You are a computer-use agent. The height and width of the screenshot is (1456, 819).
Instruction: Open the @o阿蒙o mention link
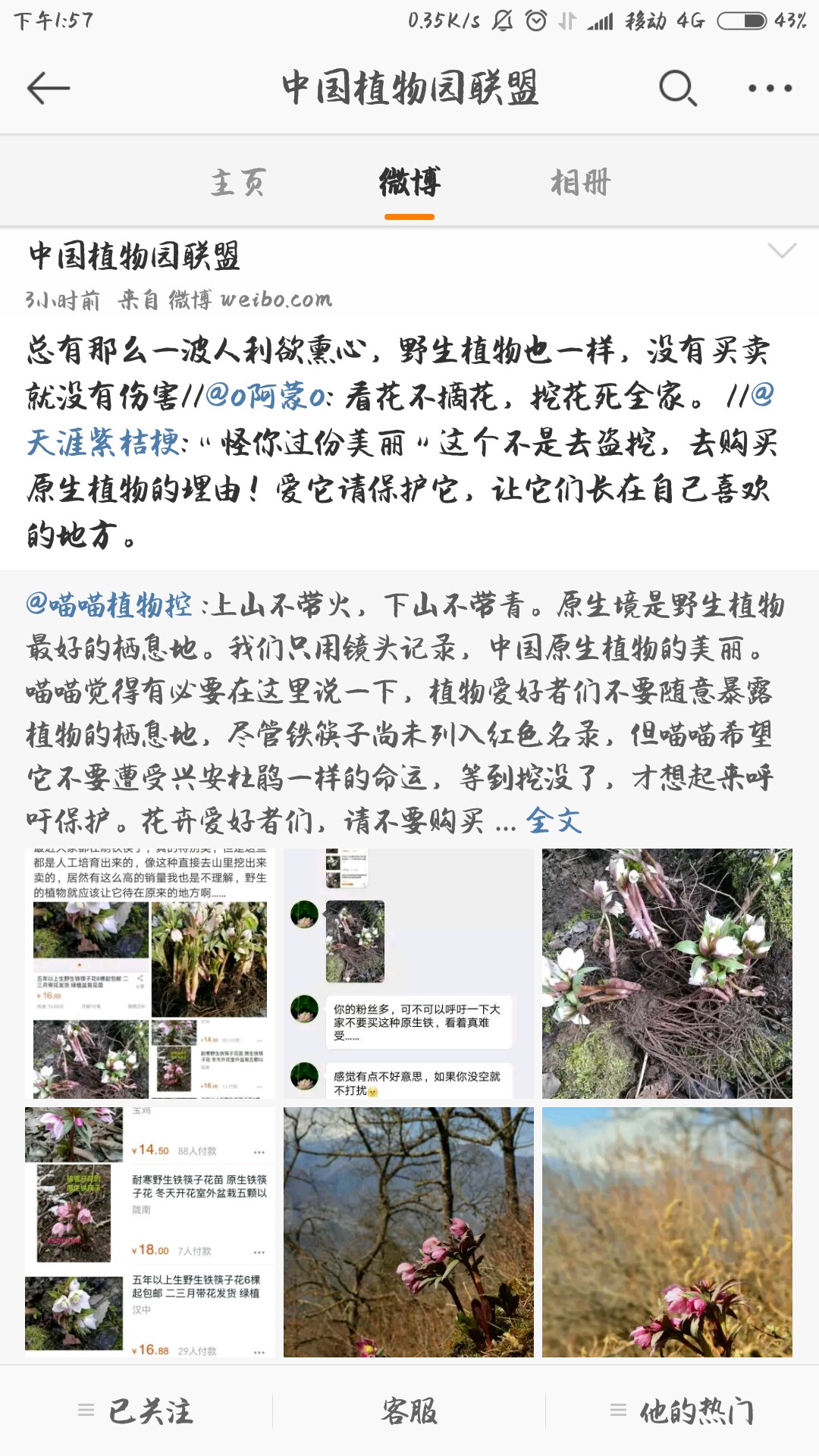coord(268,396)
